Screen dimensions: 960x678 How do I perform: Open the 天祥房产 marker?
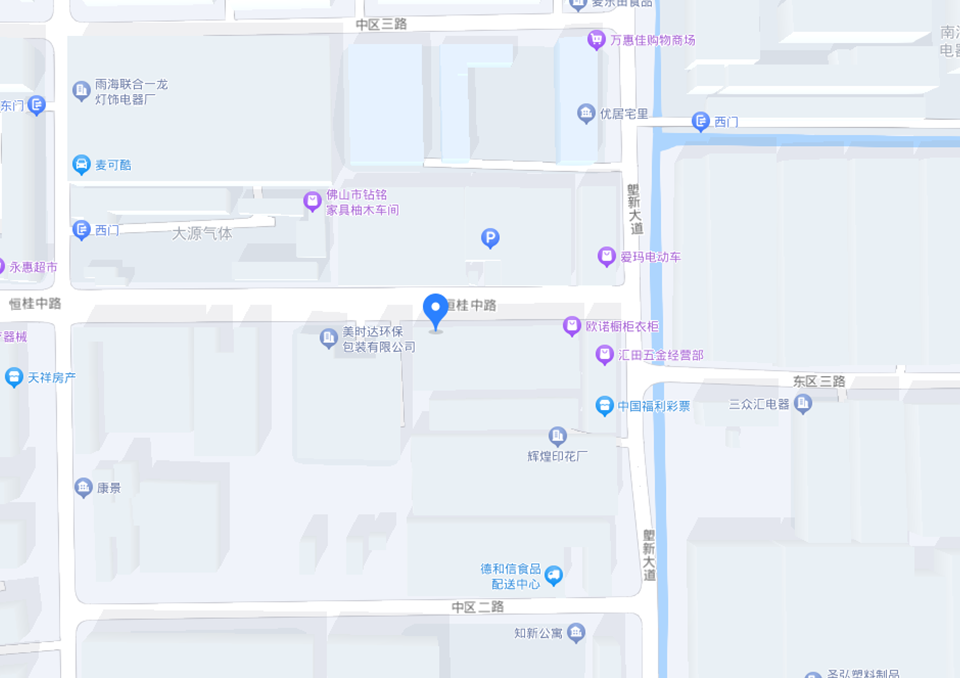tap(14, 377)
